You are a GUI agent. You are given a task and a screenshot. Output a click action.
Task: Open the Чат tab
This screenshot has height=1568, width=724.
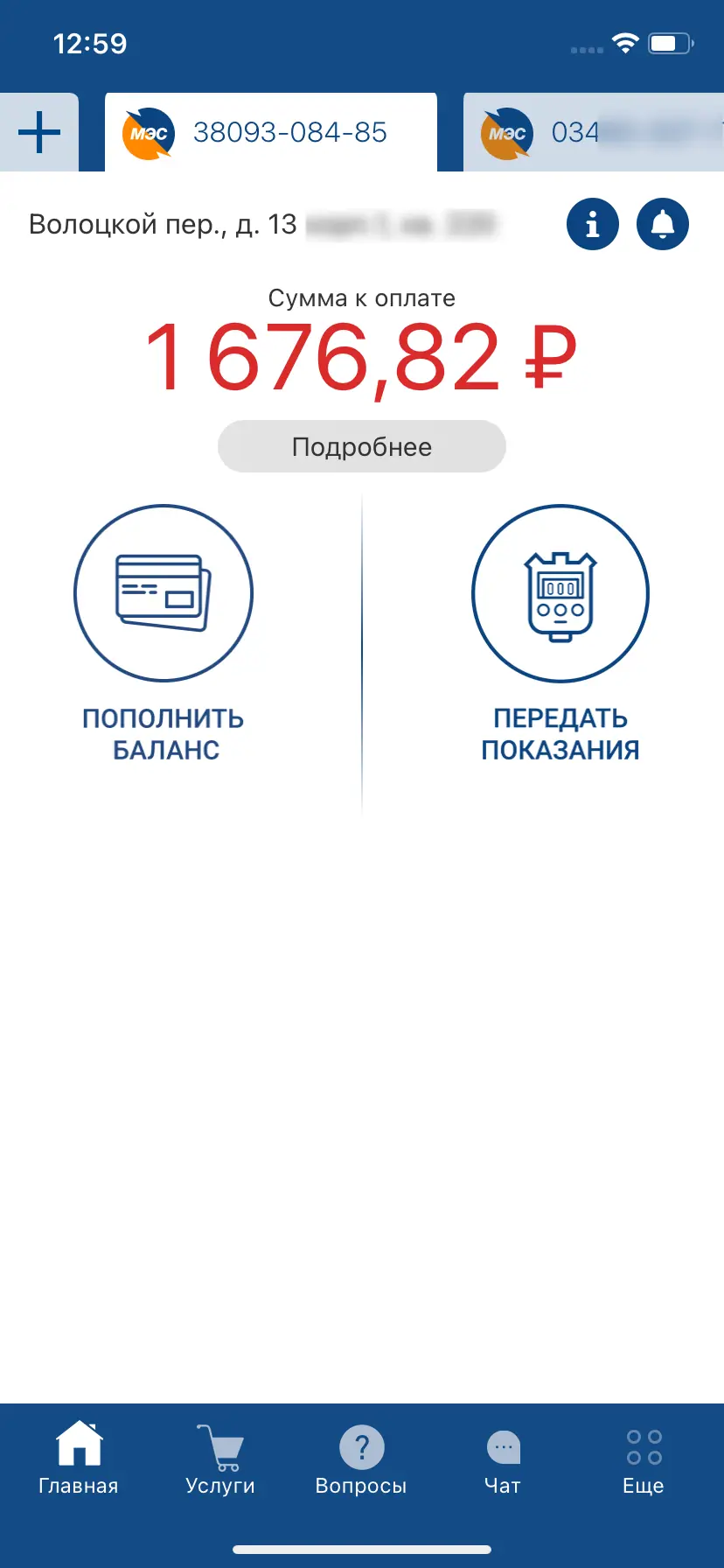click(503, 1459)
